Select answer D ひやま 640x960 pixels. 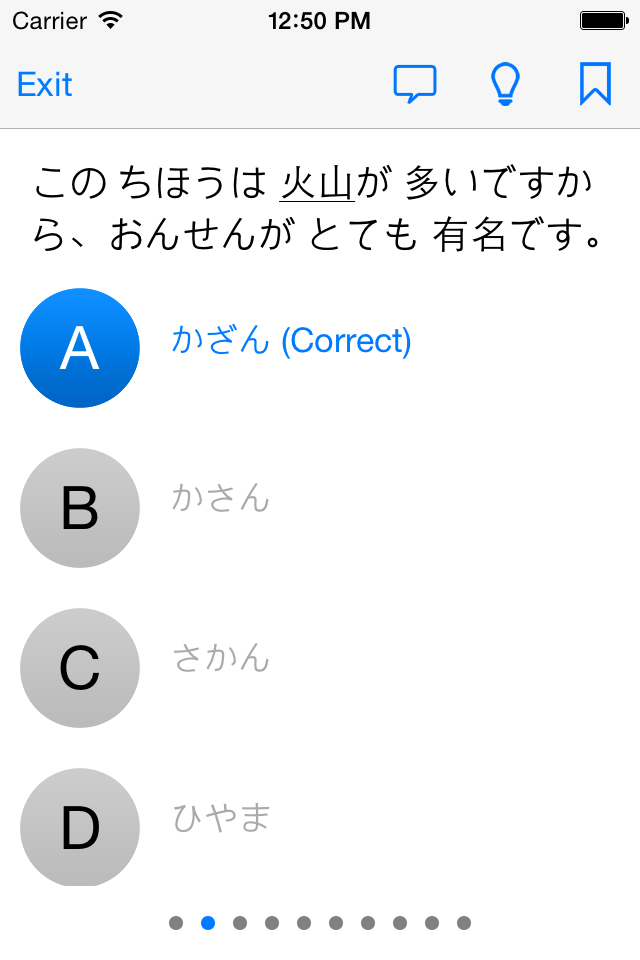coord(80,826)
